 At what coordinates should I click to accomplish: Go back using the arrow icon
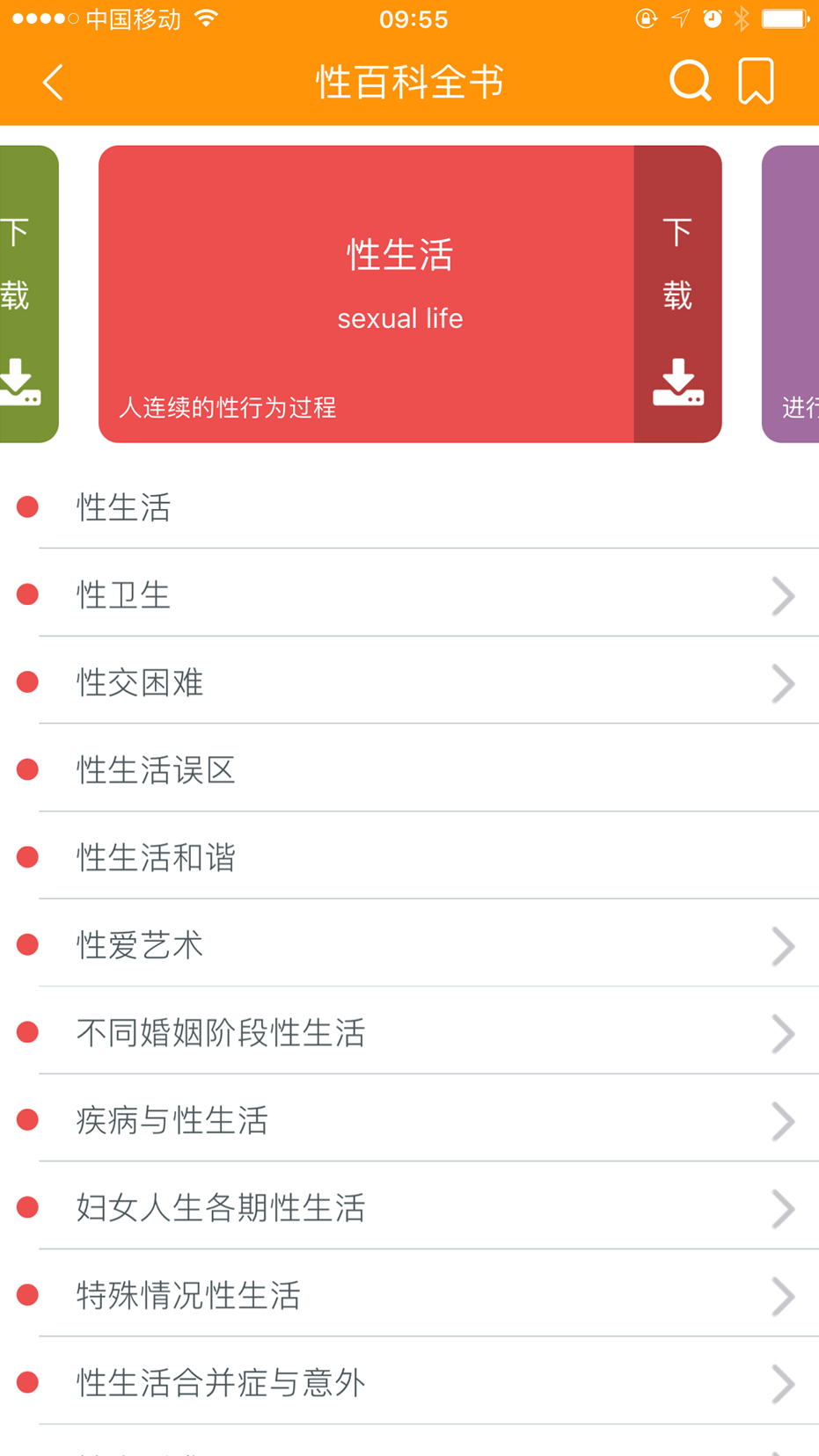pyautogui.click(x=53, y=83)
